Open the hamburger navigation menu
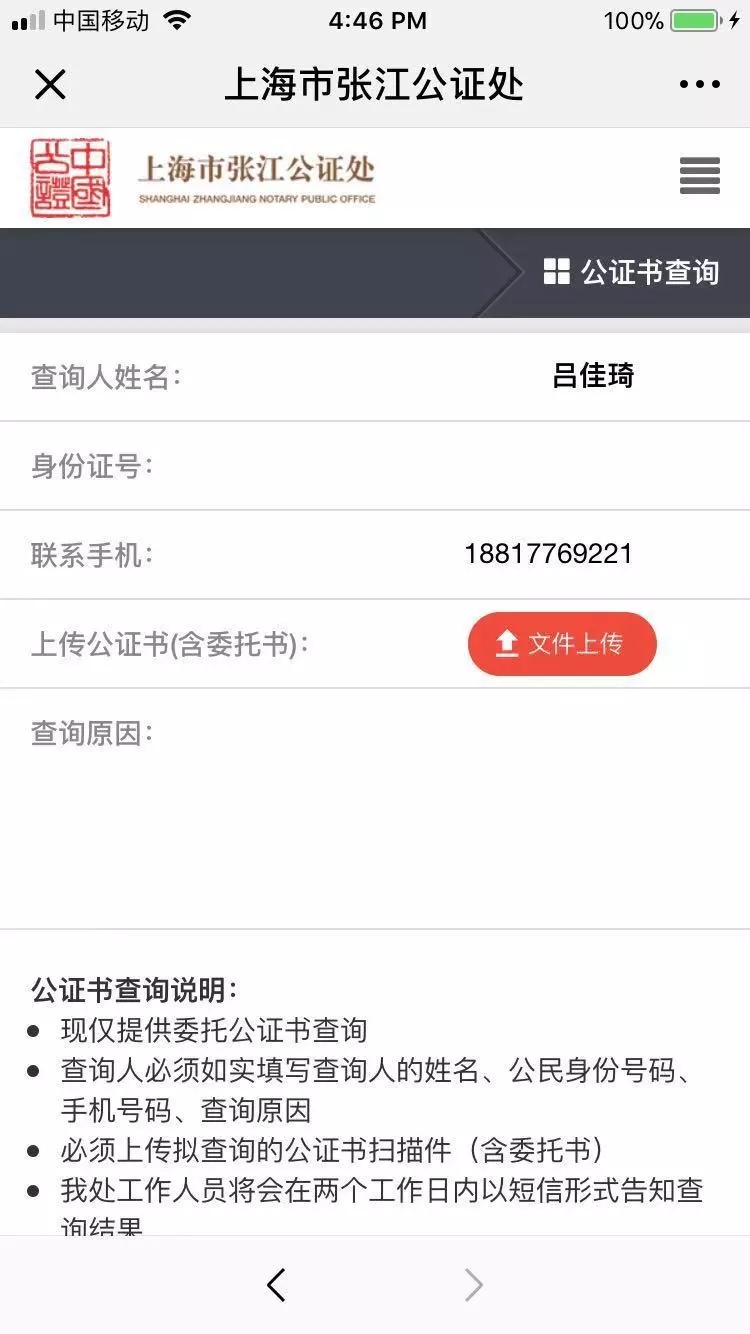Screen dimensions: 750x1334 (700, 176)
